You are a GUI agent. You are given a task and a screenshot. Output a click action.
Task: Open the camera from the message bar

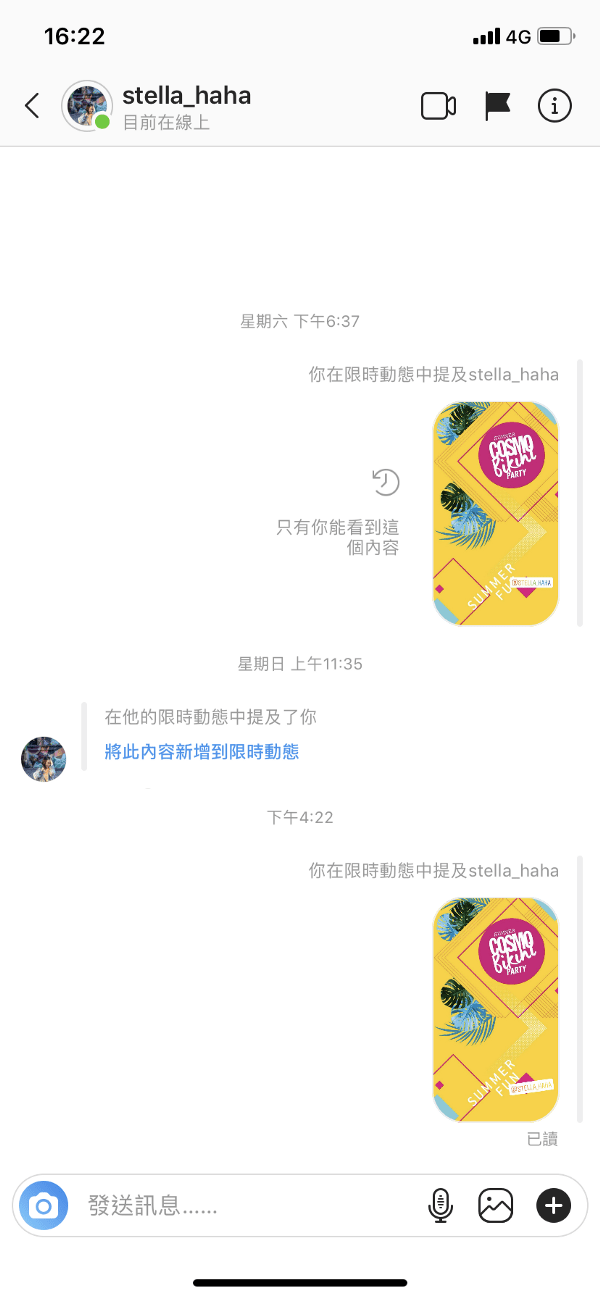[43, 1206]
